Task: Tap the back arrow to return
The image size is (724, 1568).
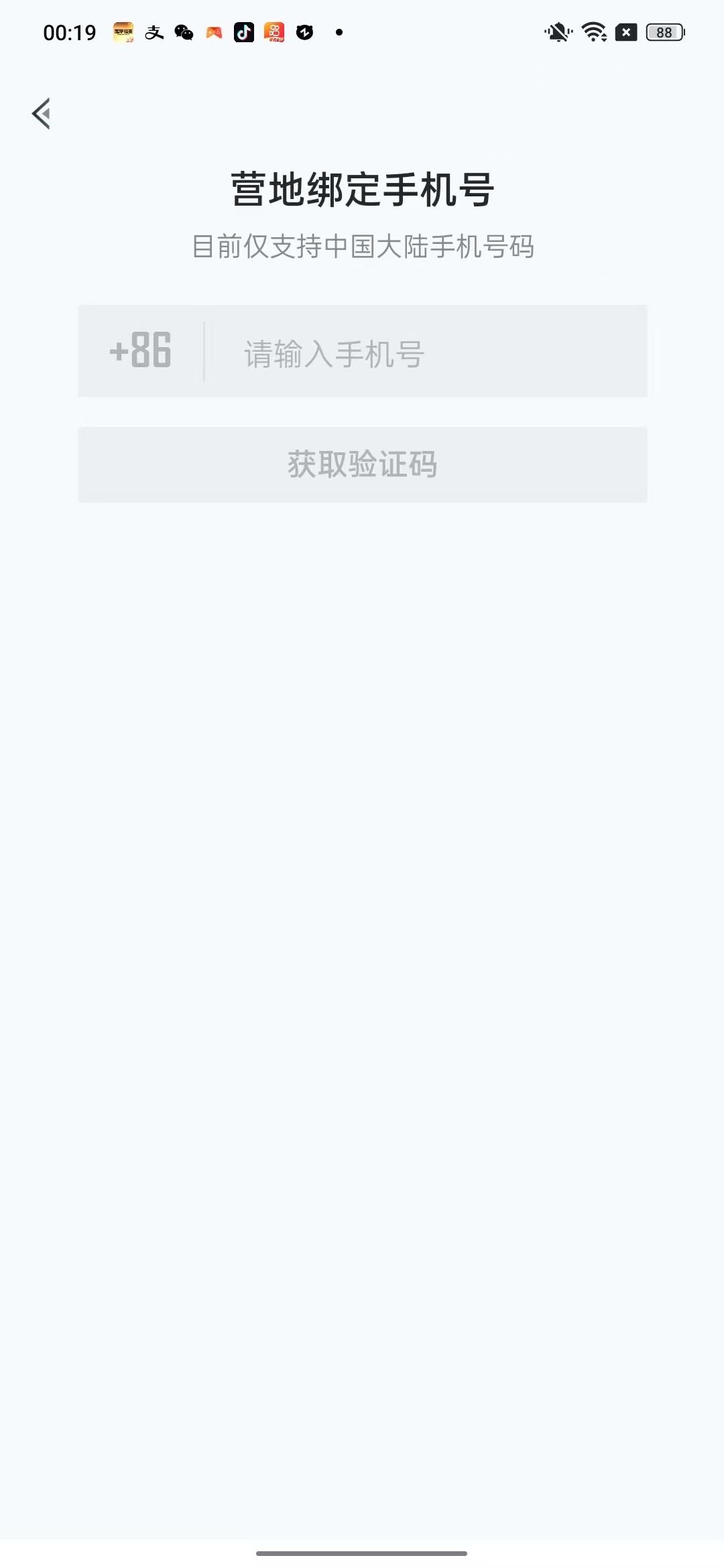Action: 42,114
